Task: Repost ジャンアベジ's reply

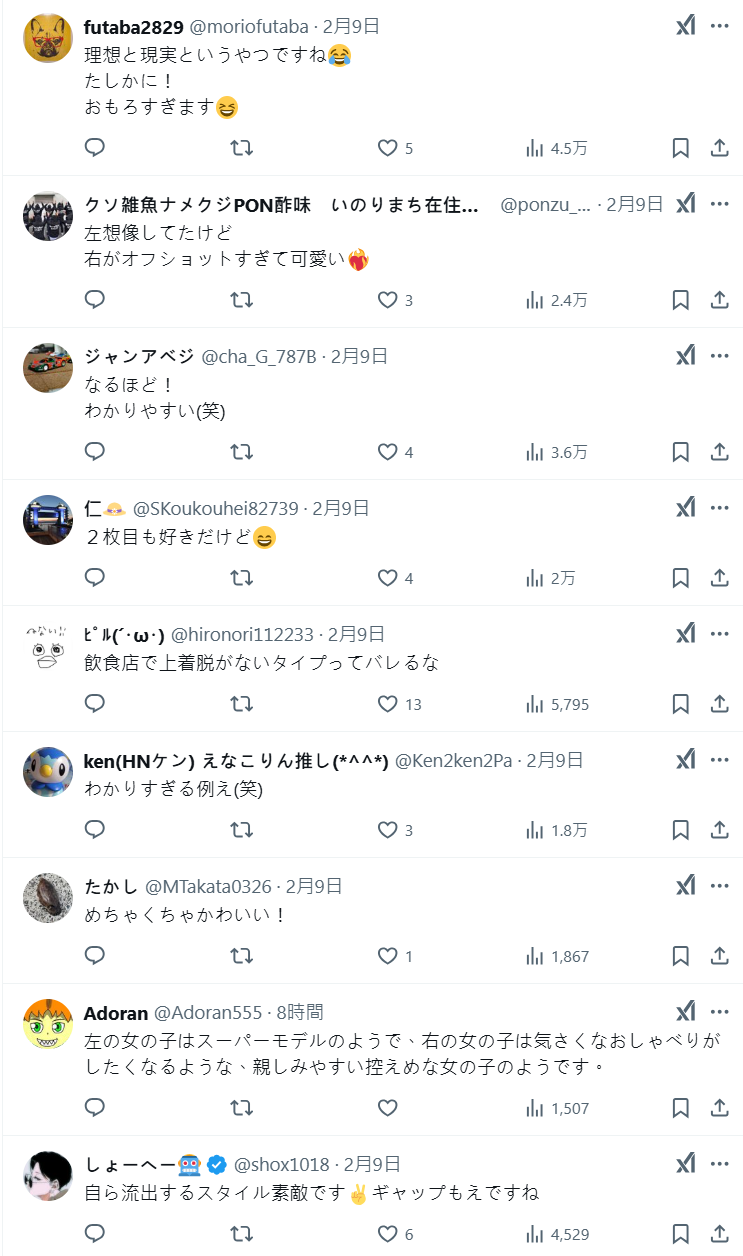Action: coord(241,452)
